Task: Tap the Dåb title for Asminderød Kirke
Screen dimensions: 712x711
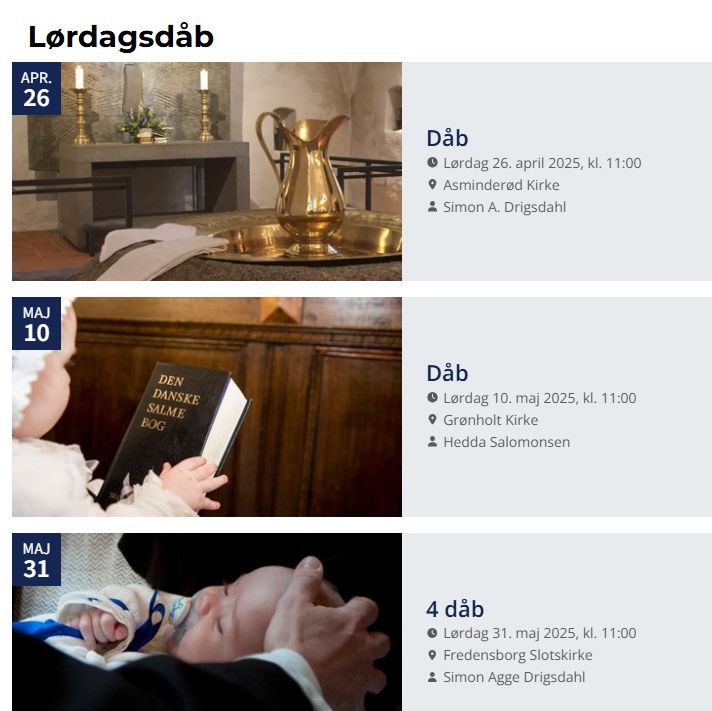Action: (447, 138)
